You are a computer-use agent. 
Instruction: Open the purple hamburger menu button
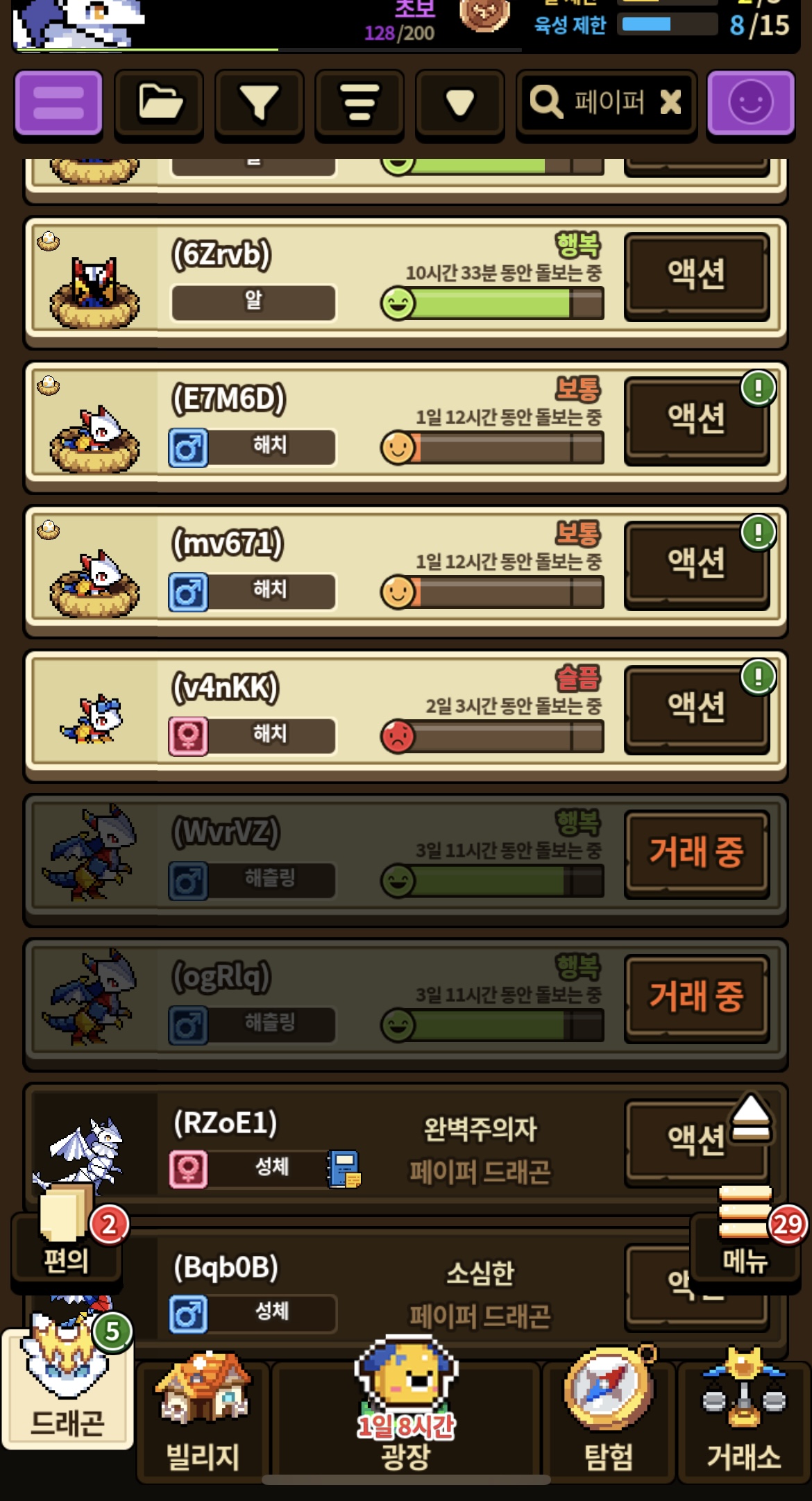[58, 103]
